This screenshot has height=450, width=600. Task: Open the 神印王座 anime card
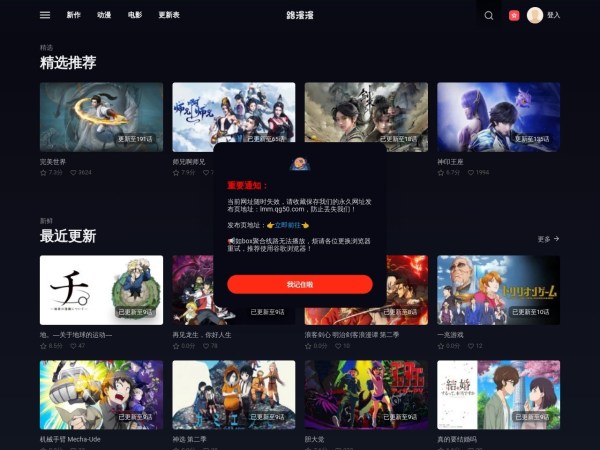coord(498,116)
